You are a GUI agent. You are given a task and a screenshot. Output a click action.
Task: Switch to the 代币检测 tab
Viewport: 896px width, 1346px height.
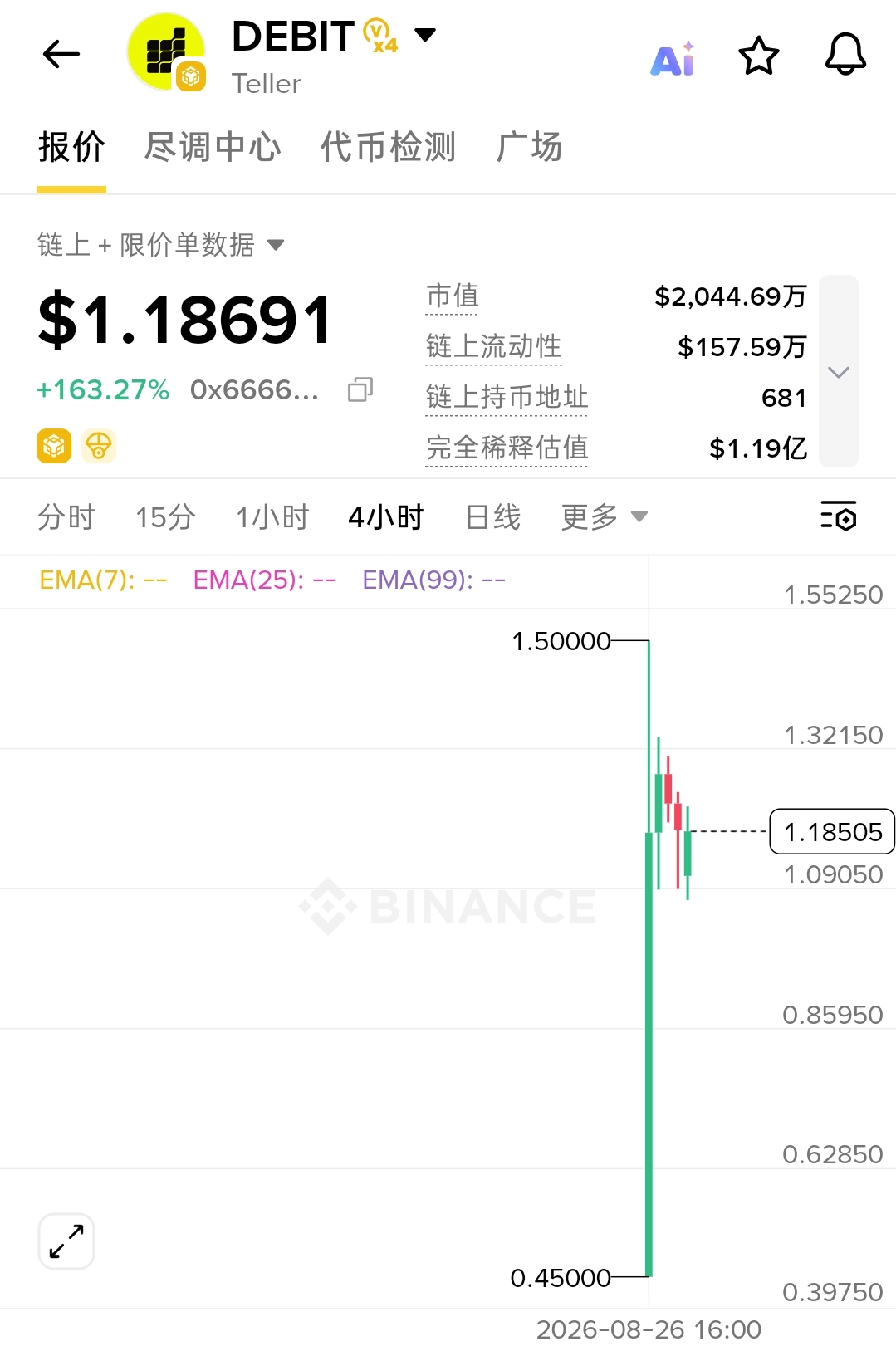(x=389, y=147)
